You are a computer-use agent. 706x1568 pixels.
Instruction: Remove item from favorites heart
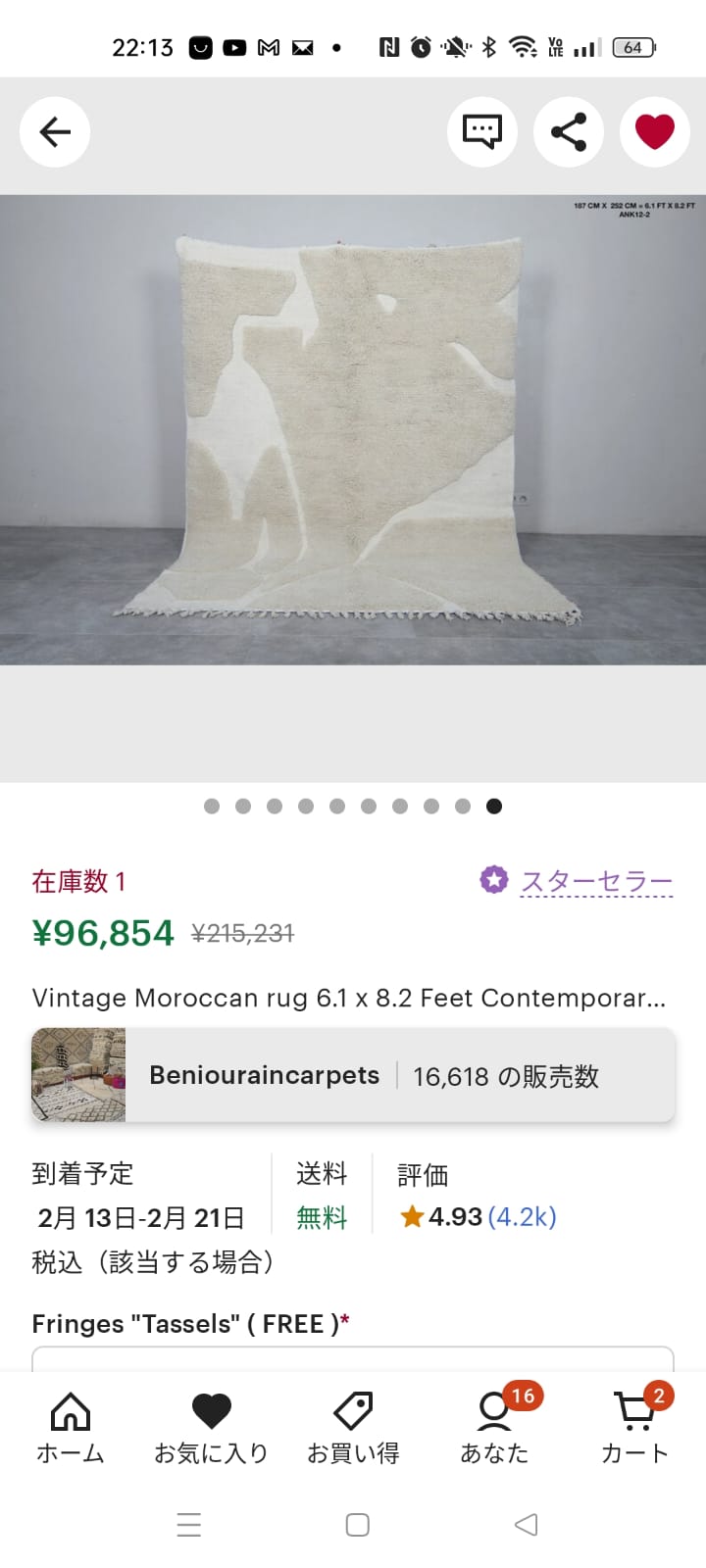coord(654,131)
